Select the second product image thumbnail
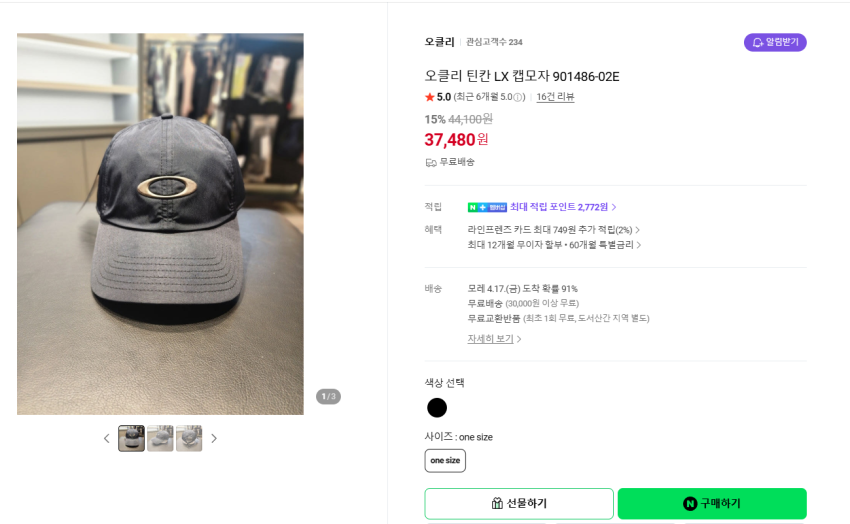850x524 pixels. coord(160,438)
